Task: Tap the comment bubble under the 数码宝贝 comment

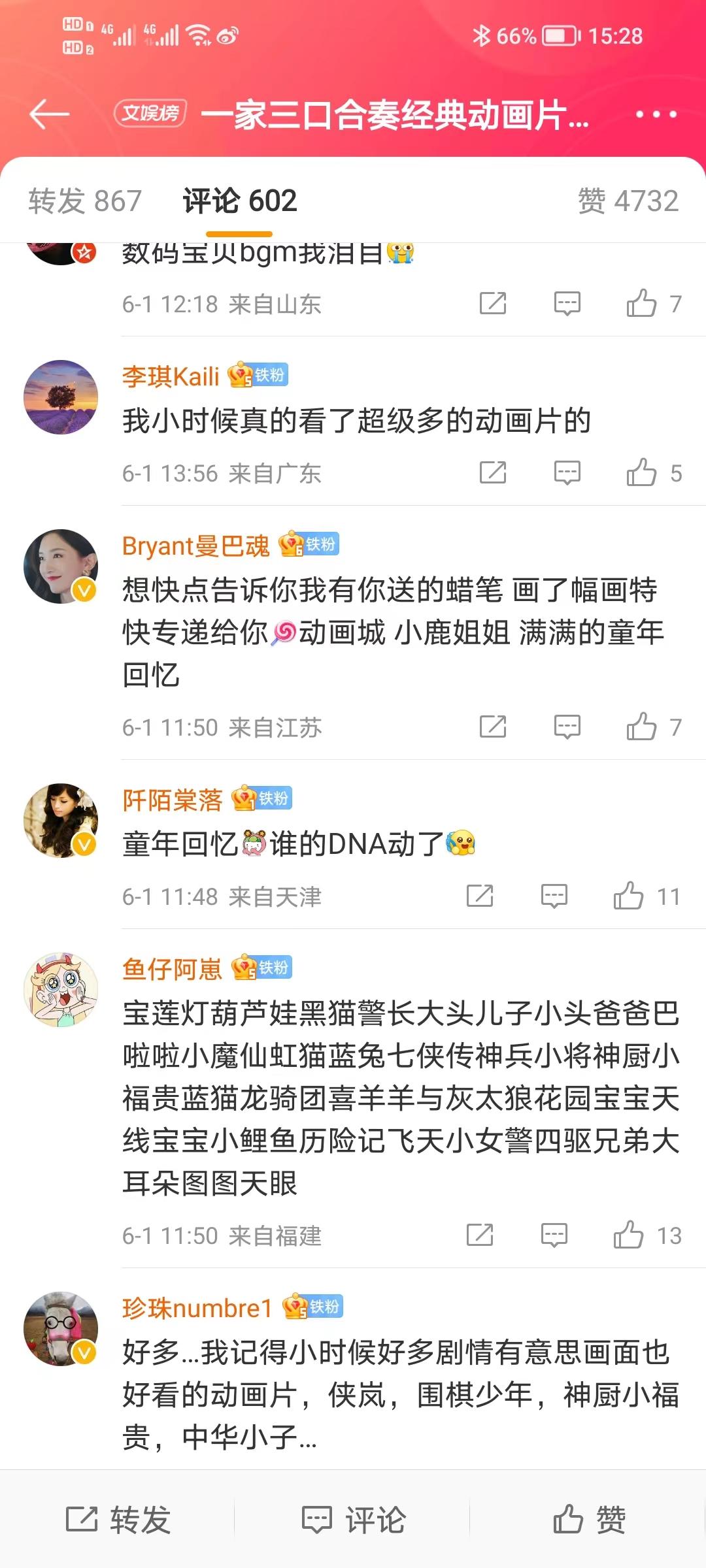Action: [x=567, y=302]
